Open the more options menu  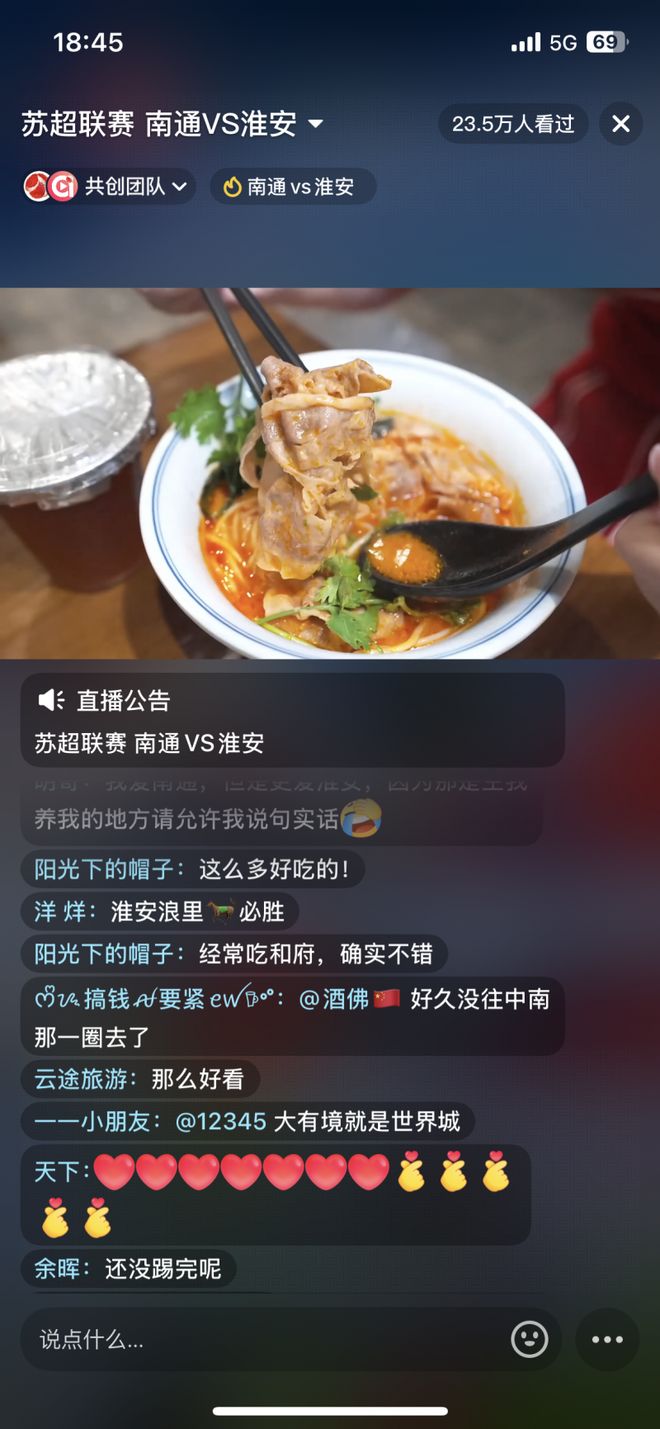(607, 1339)
